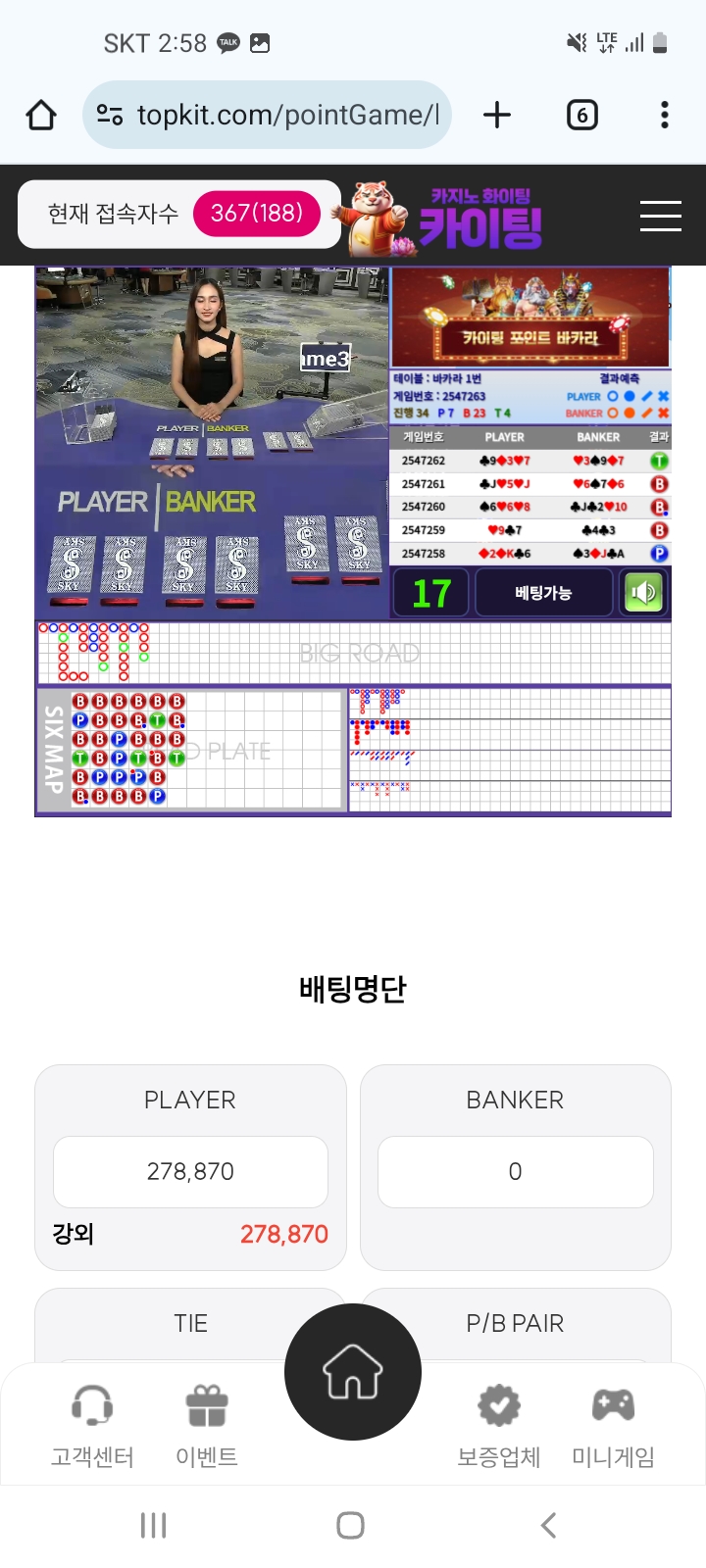The height and width of the screenshot is (1568, 706).
Task: Open a new browser tab
Action: pos(497,116)
